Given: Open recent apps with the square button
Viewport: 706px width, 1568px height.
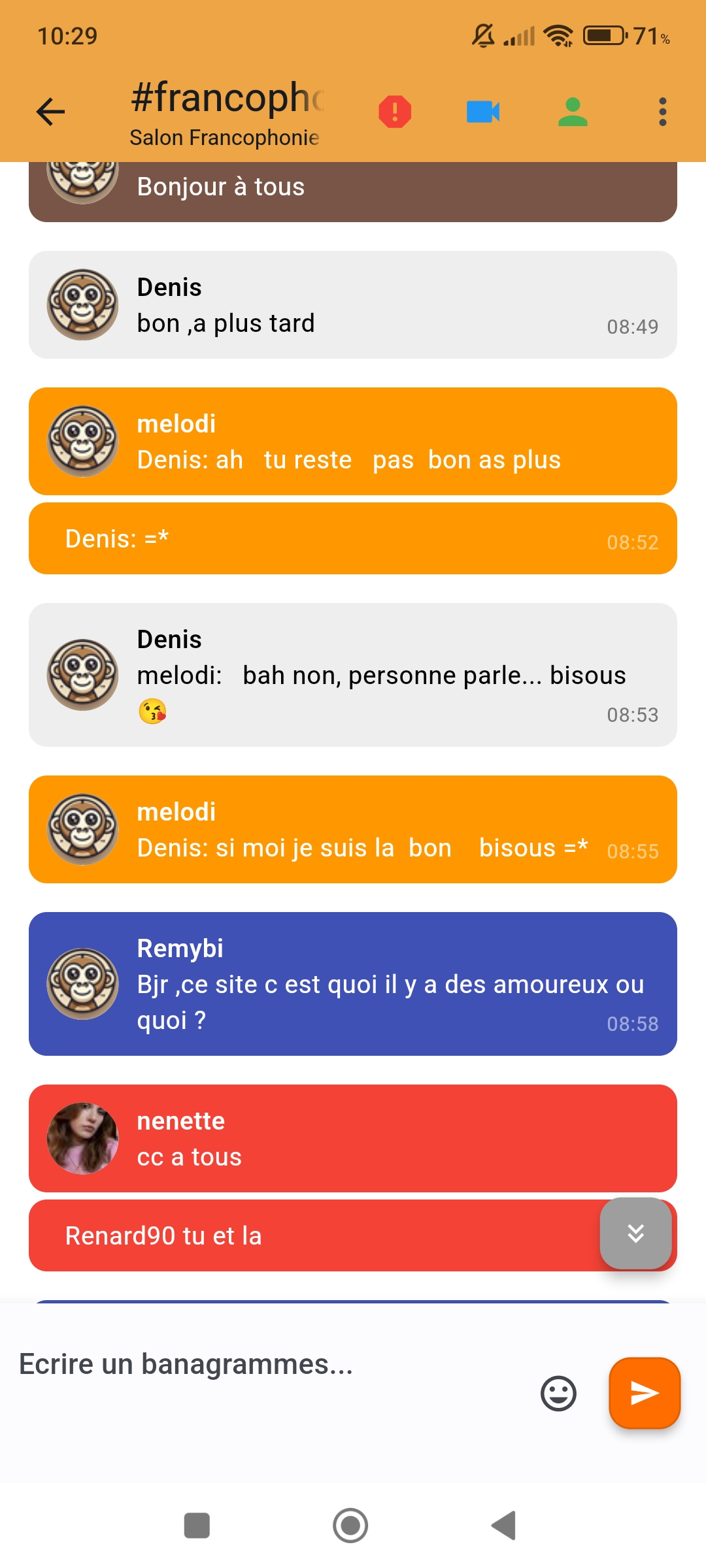Looking at the screenshot, I should coord(197,1526).
